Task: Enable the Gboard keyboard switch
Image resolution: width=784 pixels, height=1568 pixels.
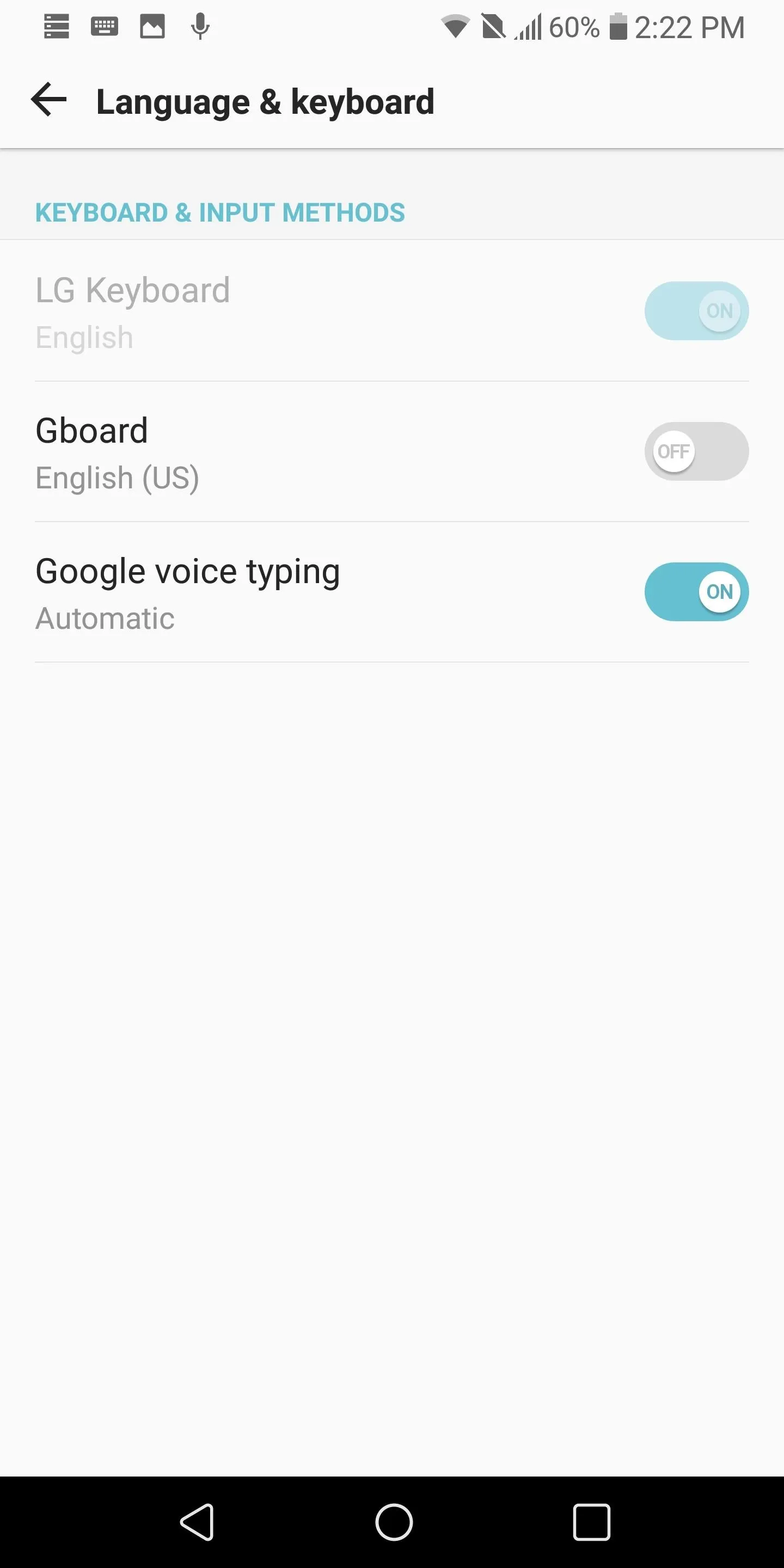Action: [696, 451]
